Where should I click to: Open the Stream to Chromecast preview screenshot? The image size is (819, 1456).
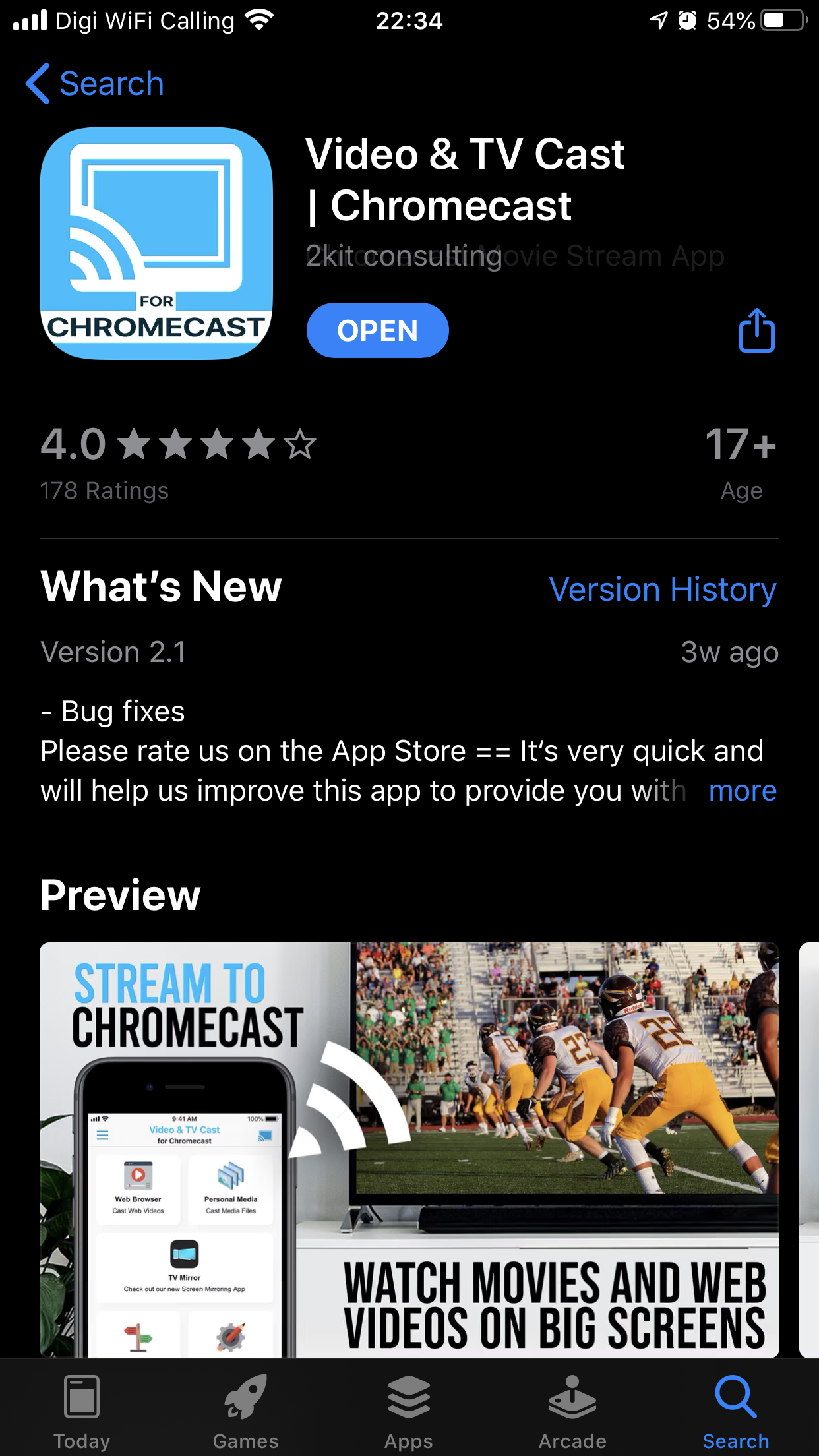coord(409,1150)
